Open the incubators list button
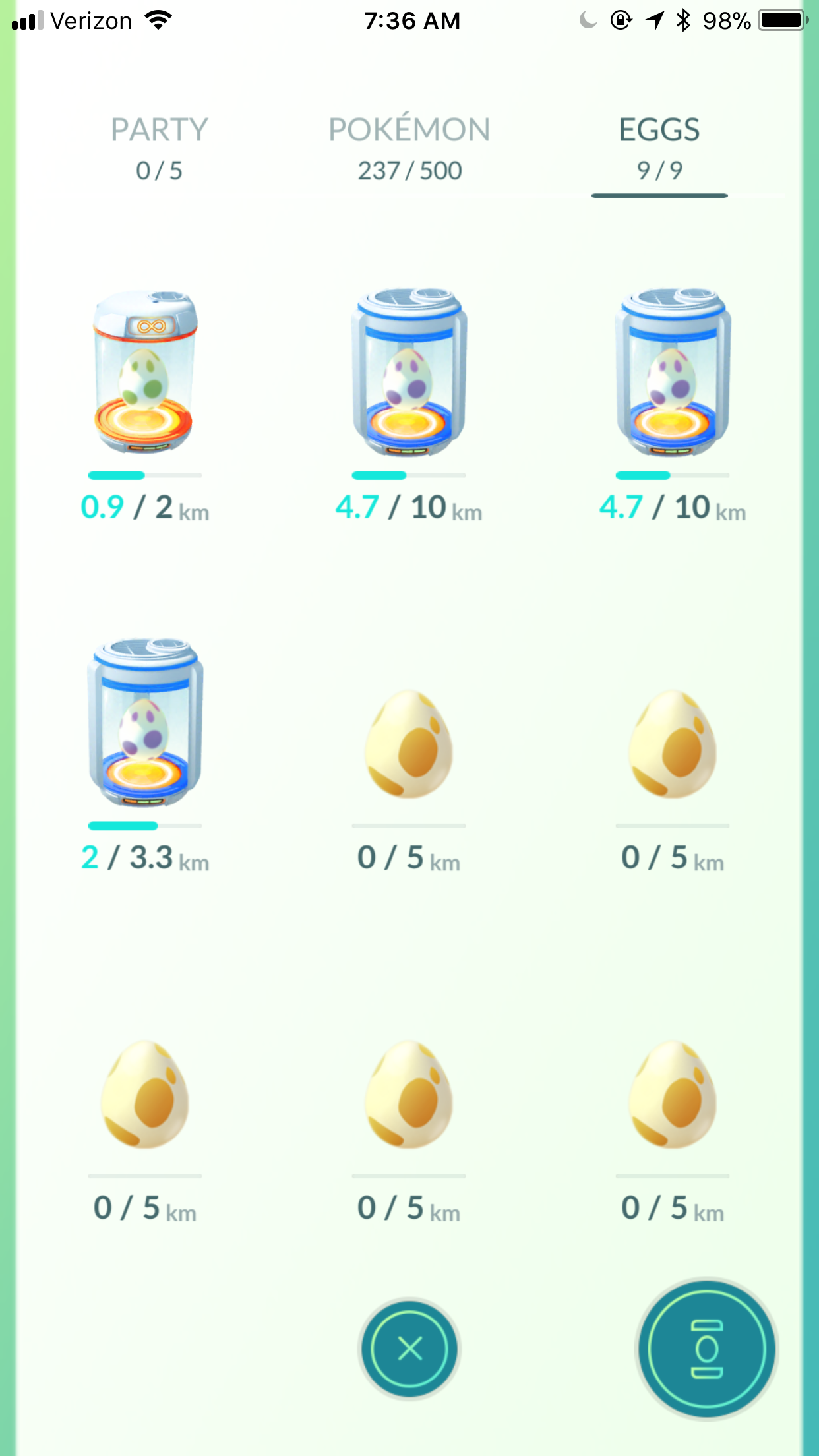This screenshot has width=819, height=1456. click(707, 1349)
